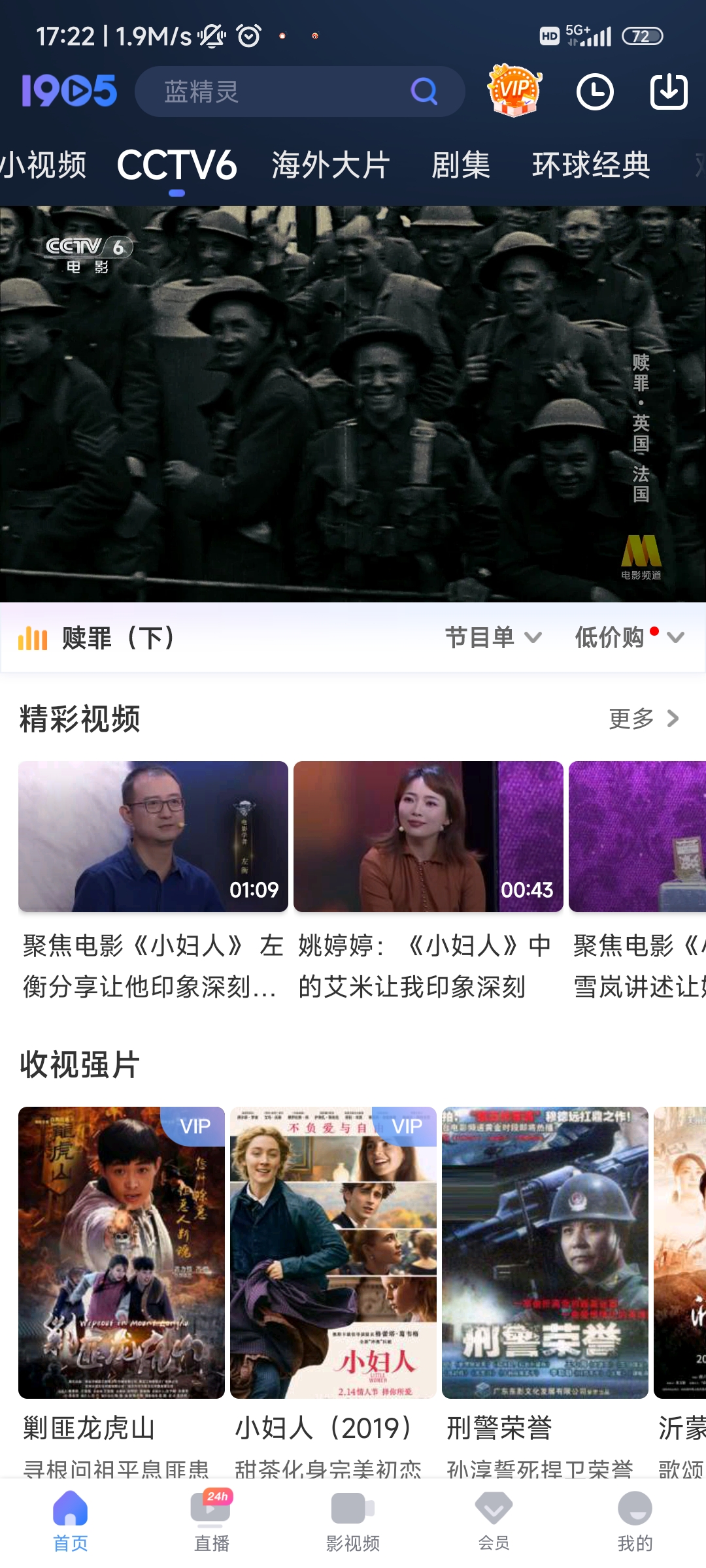Switch to the 直播 bottom tab
The image size is (706, 1568).
tap(212, 1521)
